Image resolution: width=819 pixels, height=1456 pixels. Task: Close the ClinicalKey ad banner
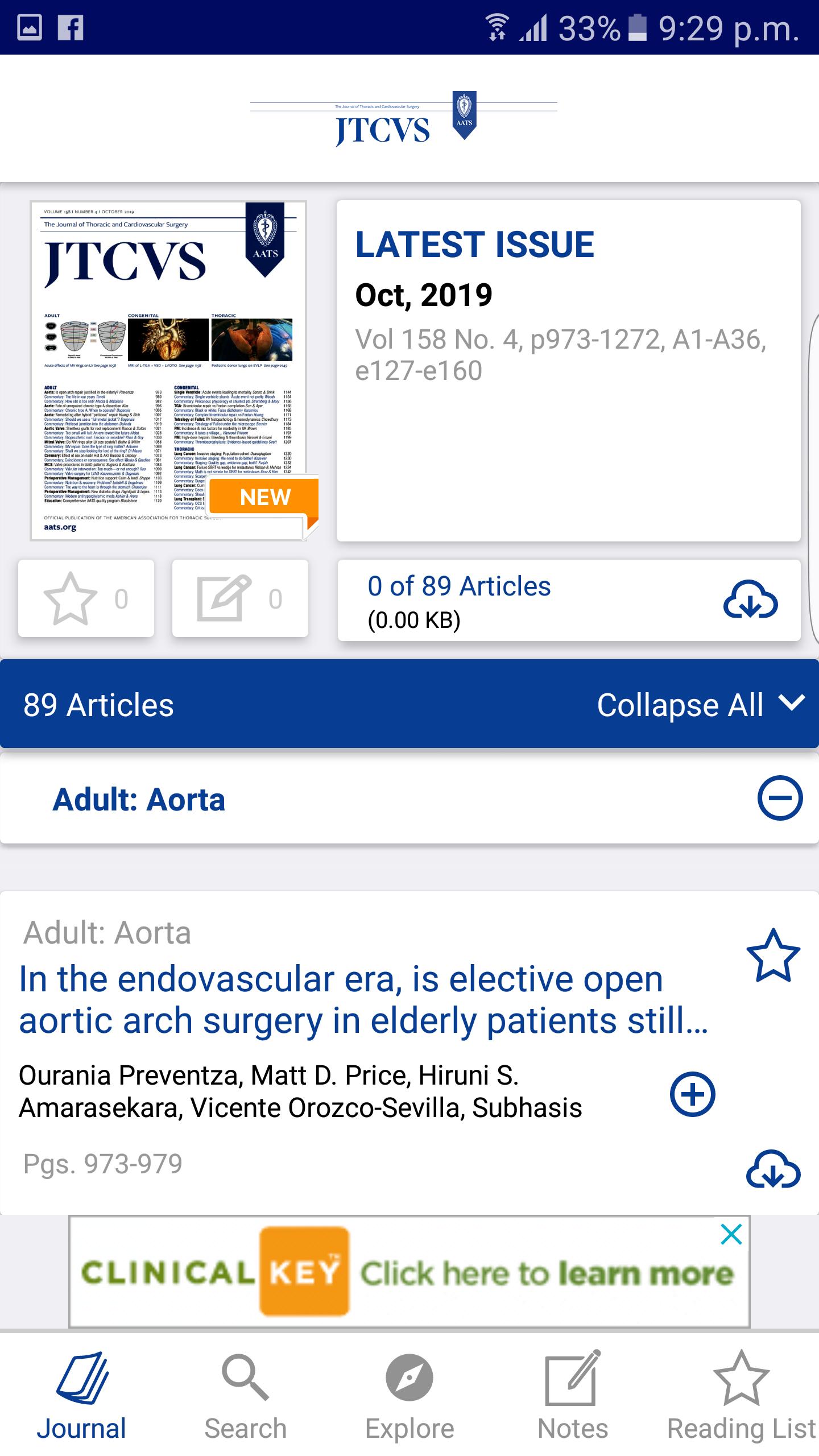point(731,1235)
